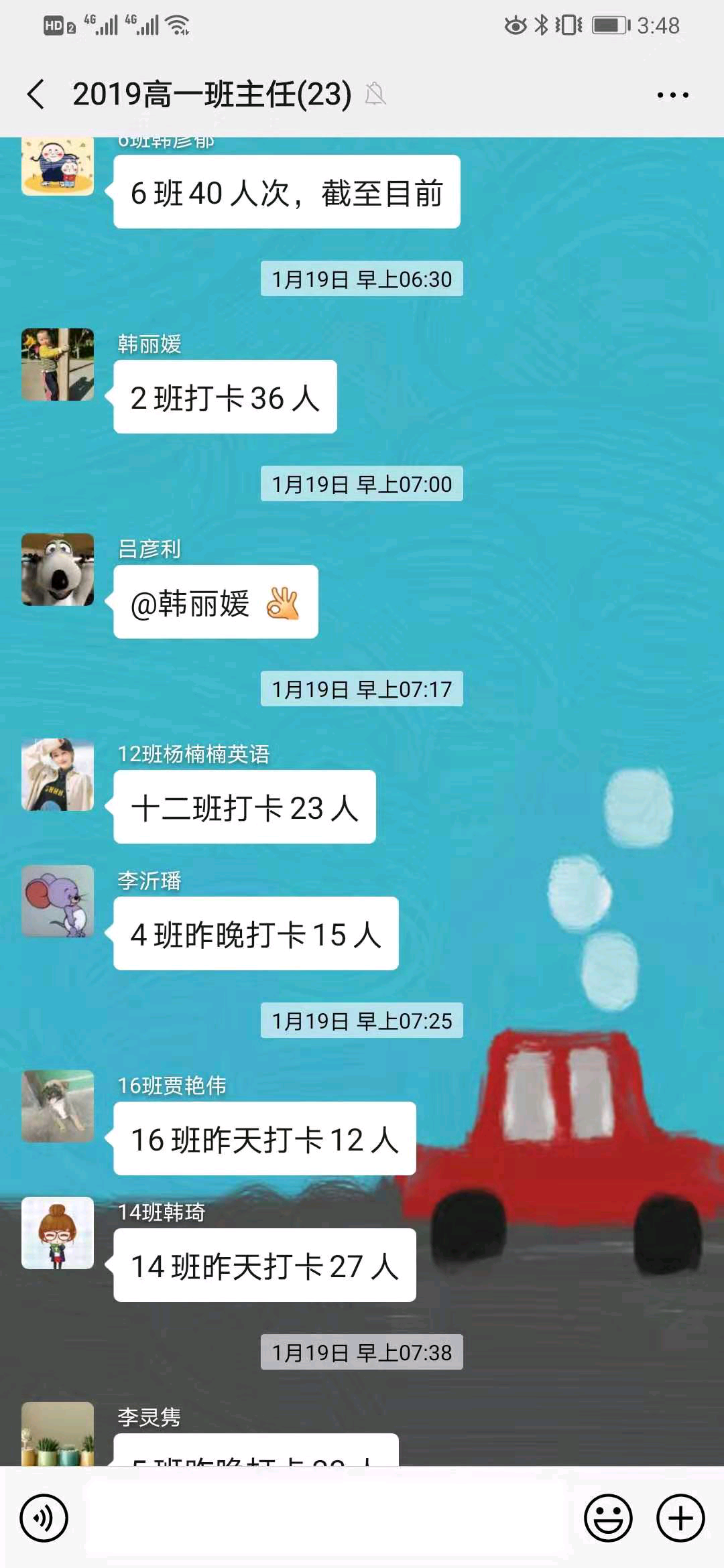Viewport: 724px width, 1568px height.
Task: Open the emoji picker
Action: coord(608,1518)
